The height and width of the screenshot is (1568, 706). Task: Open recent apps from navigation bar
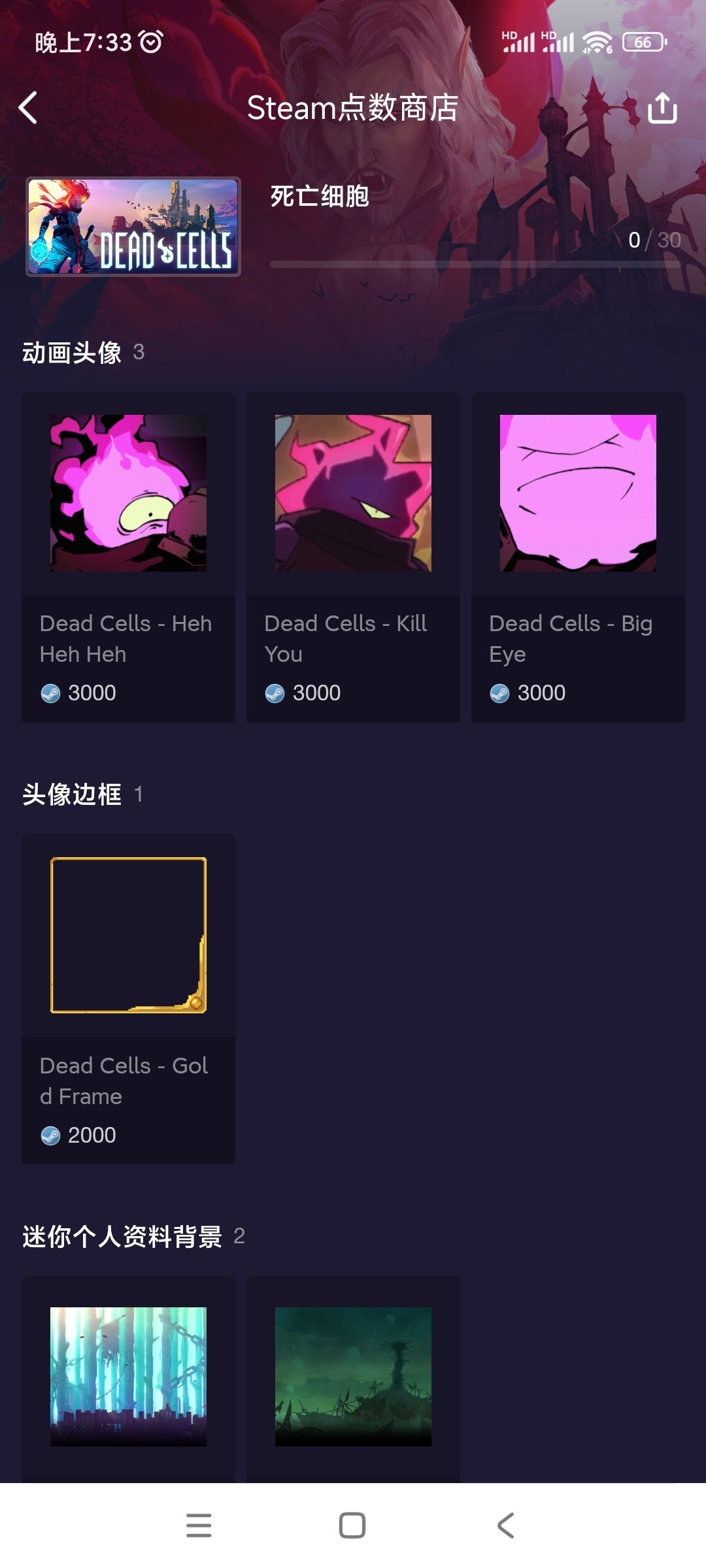coord(199,1526)
